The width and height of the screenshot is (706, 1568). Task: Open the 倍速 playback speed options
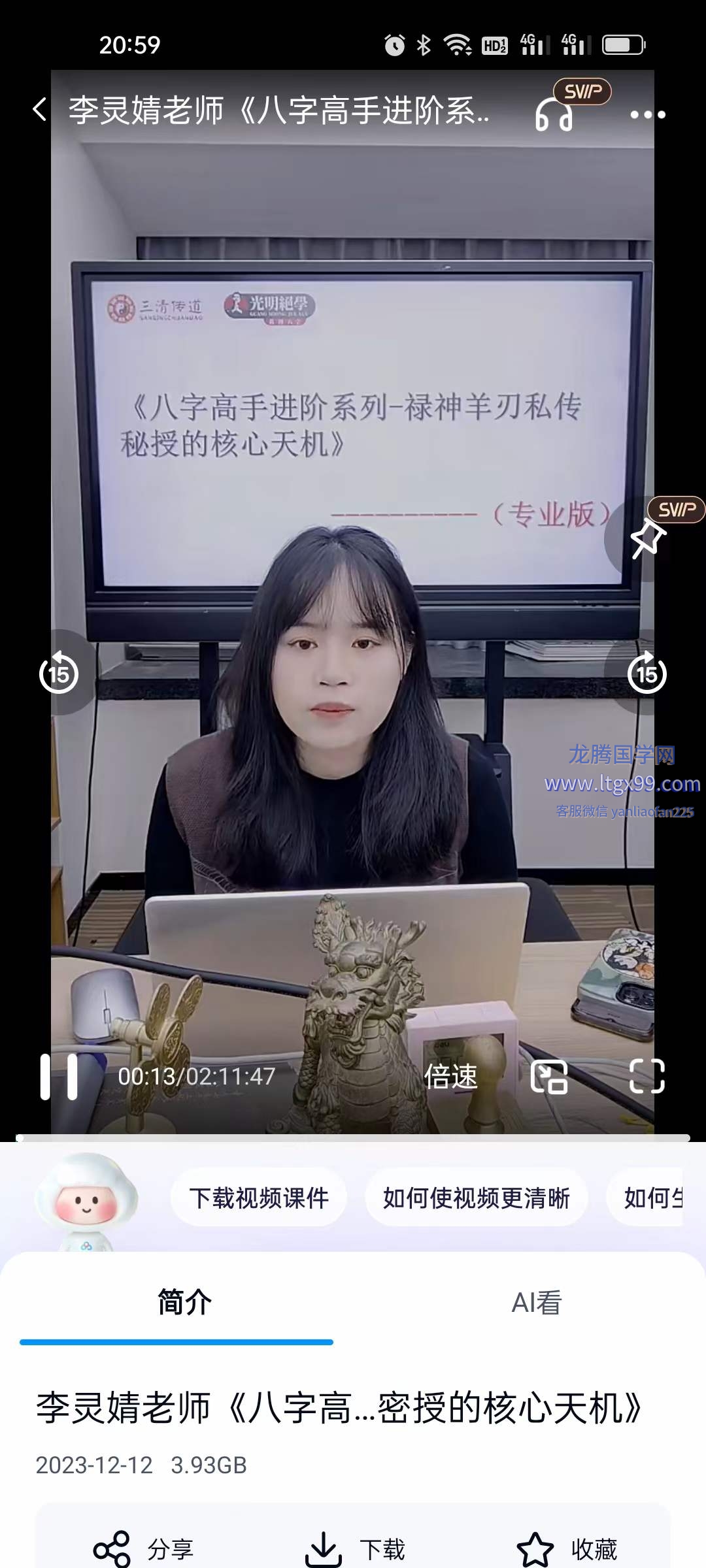pyautogui.click(x=450, y=1076)
